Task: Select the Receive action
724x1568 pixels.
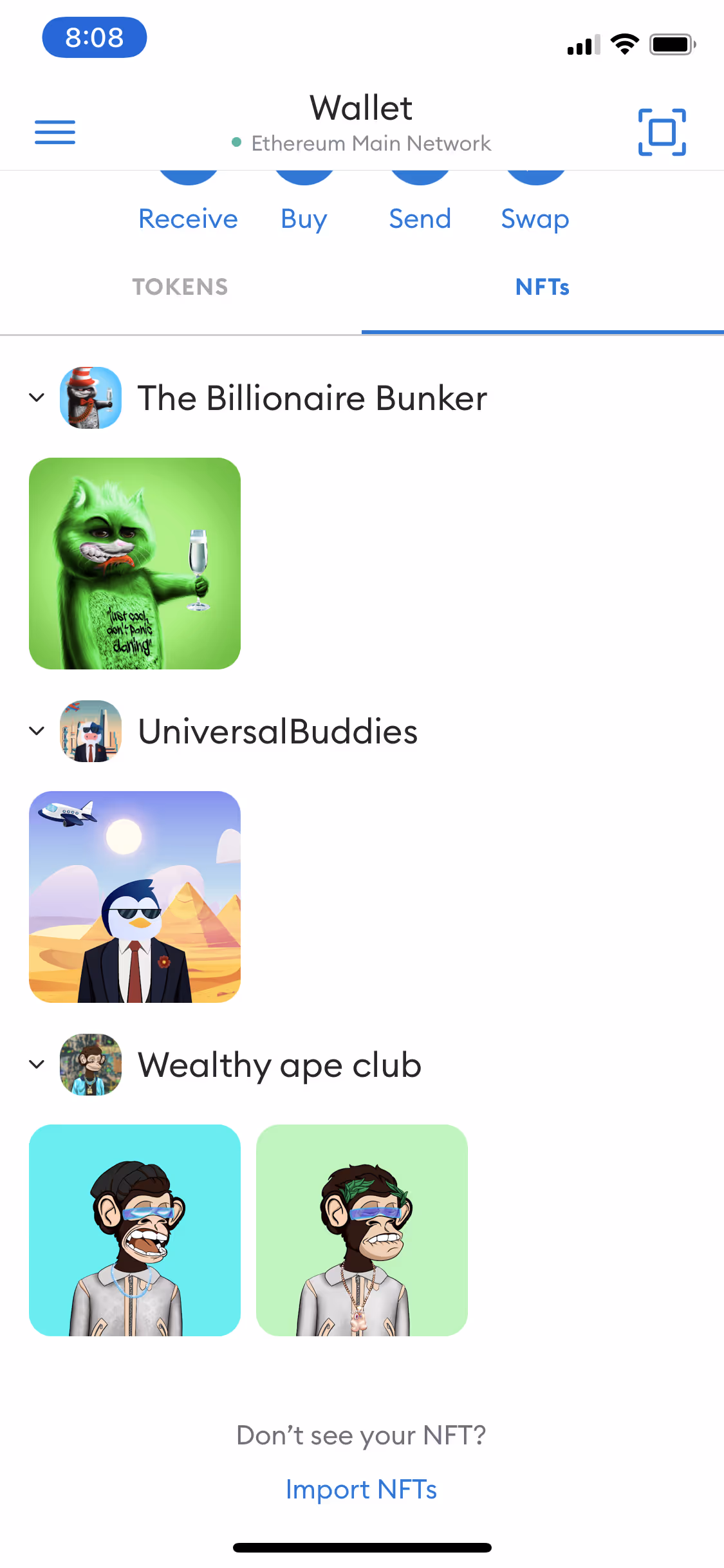Action: (x=188, y=218)
